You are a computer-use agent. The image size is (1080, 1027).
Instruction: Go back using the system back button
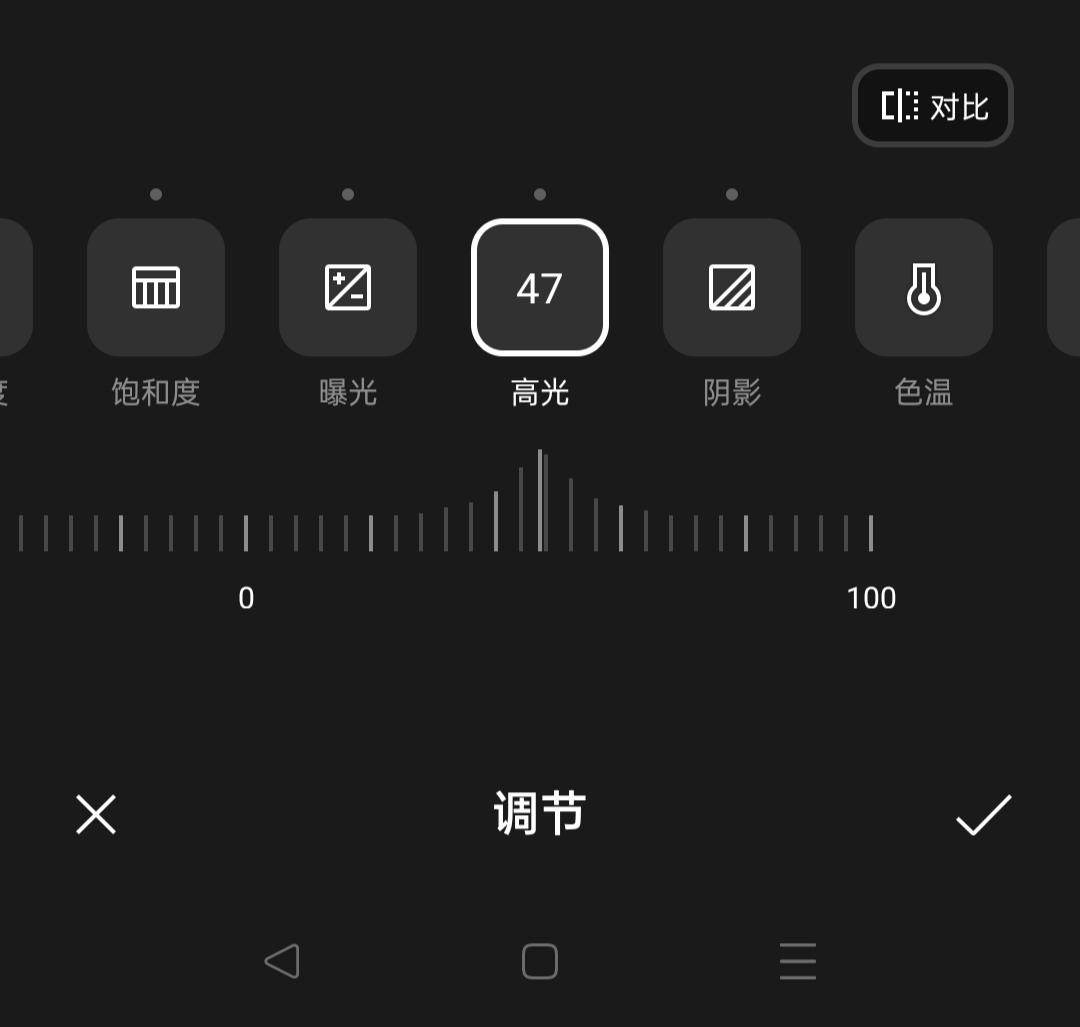(x=282, y=961)
